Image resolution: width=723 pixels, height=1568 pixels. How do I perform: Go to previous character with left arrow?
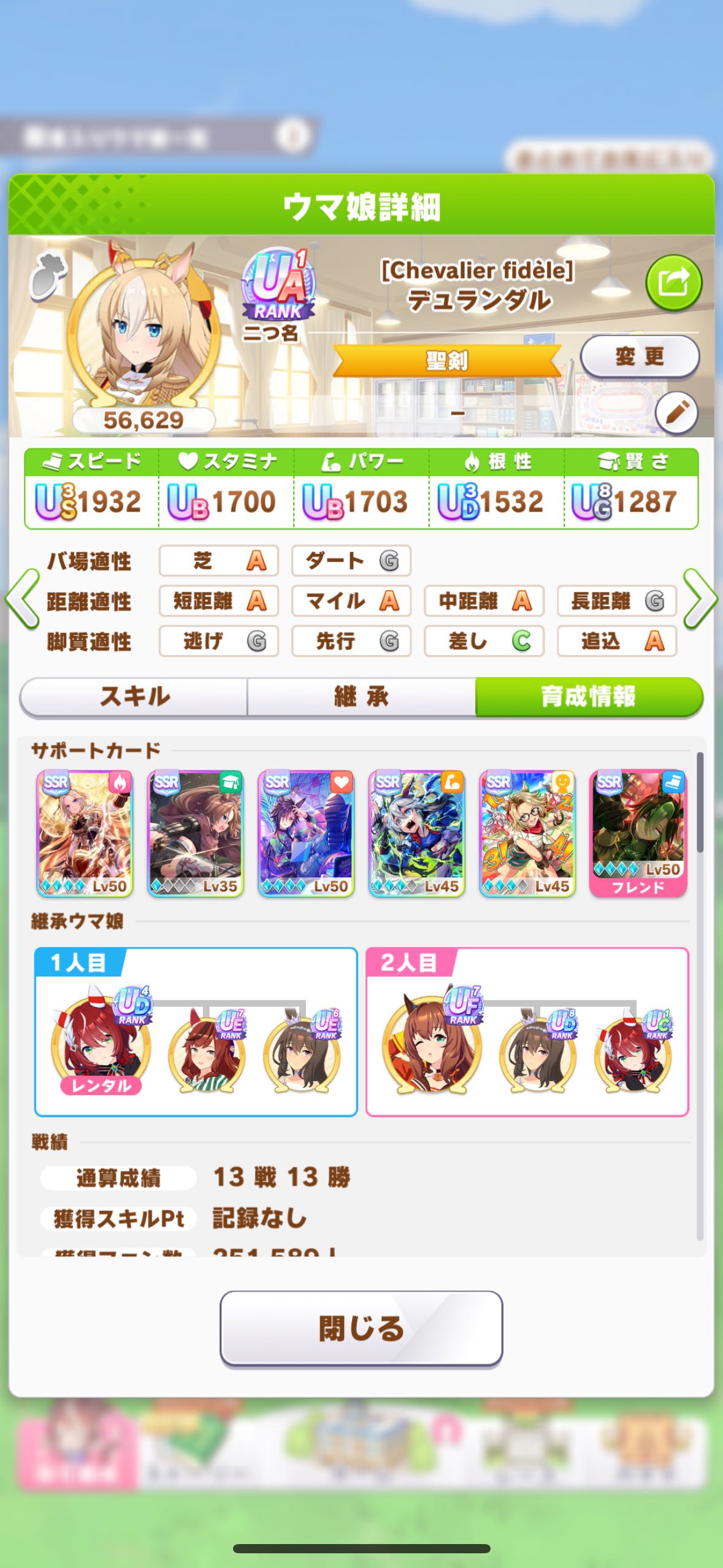click(22, 599)
